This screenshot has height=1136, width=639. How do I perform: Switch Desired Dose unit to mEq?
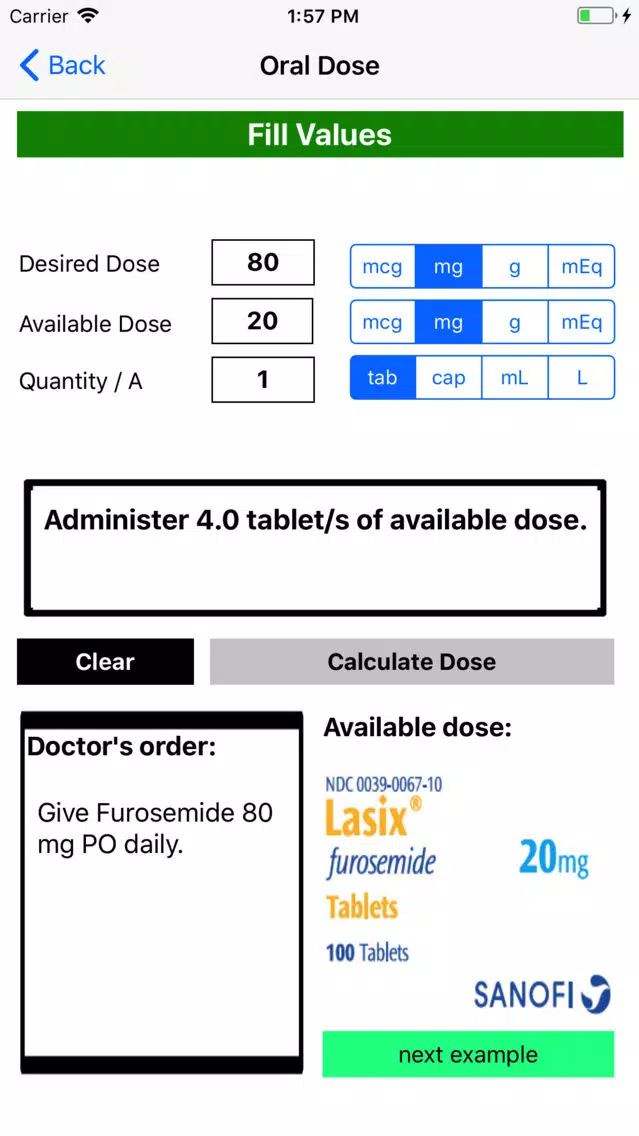click(582, 267)
